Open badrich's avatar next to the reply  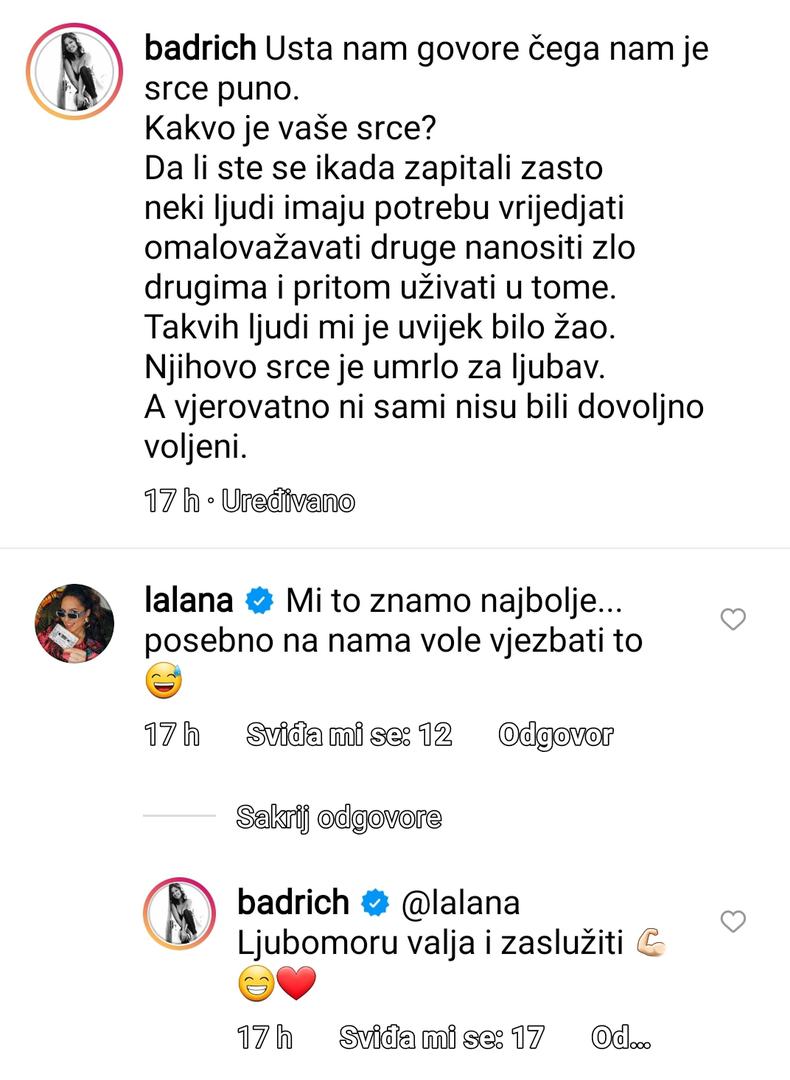(x=180, y=912)
